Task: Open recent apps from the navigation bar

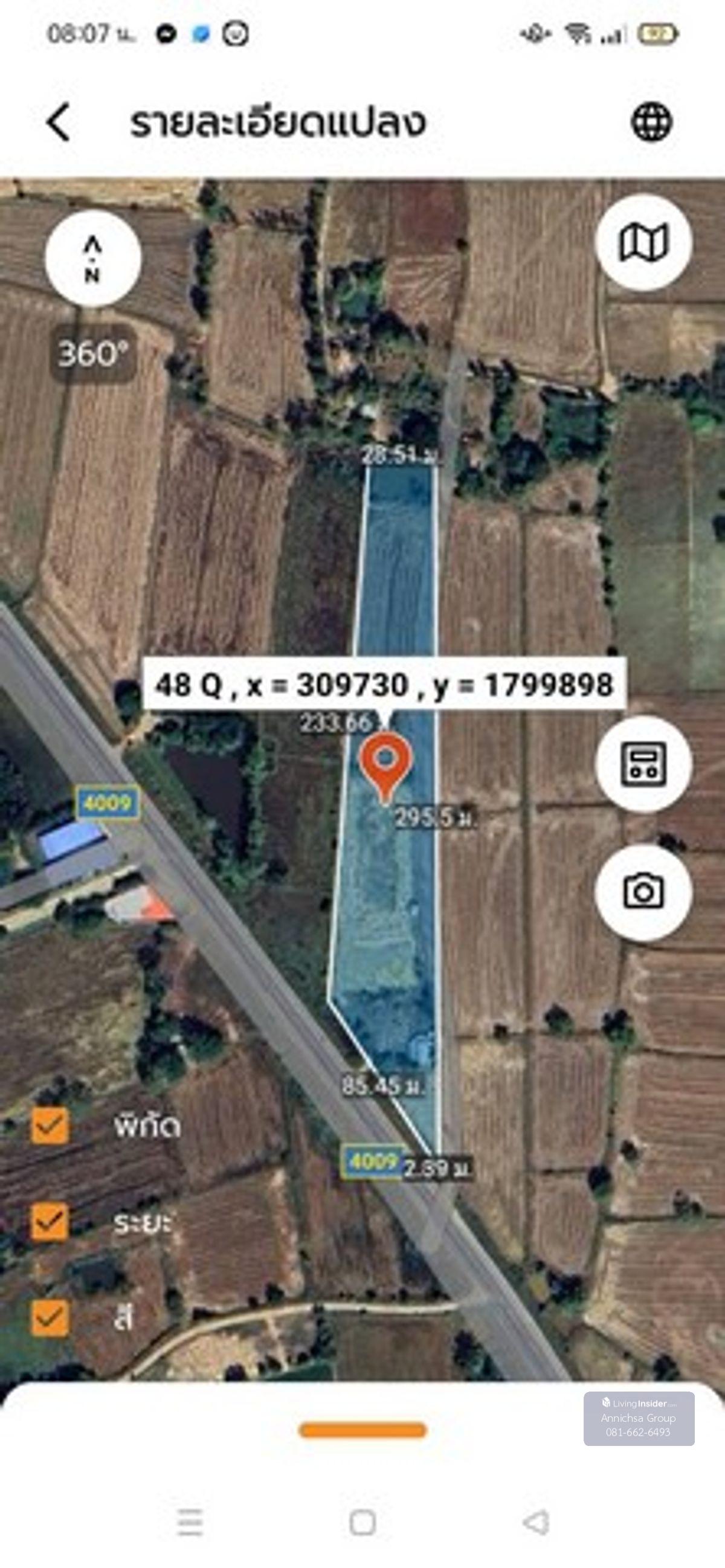Action: pyautogui.click(x=190, y=1523)
